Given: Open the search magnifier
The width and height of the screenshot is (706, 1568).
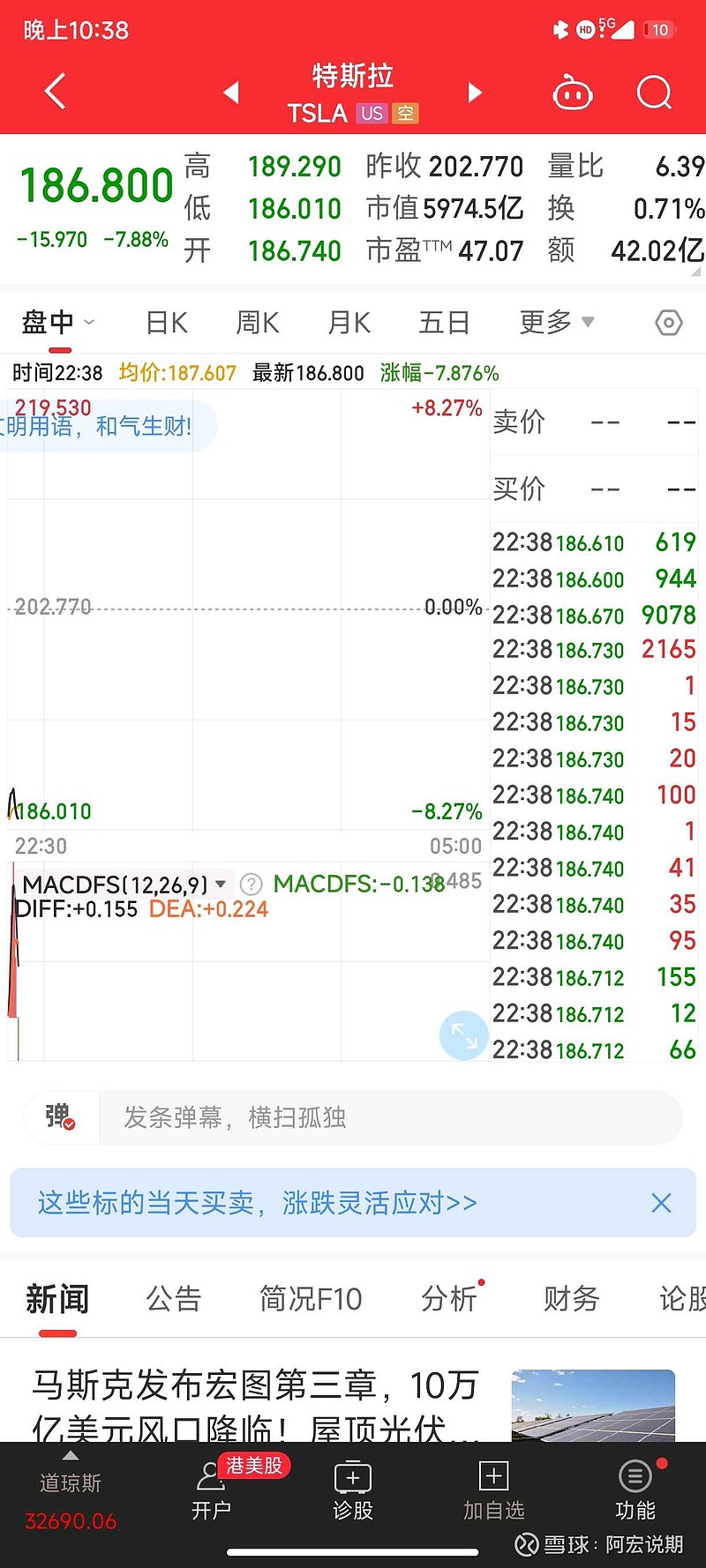Looking at the screenshot, I should (654, 92).
